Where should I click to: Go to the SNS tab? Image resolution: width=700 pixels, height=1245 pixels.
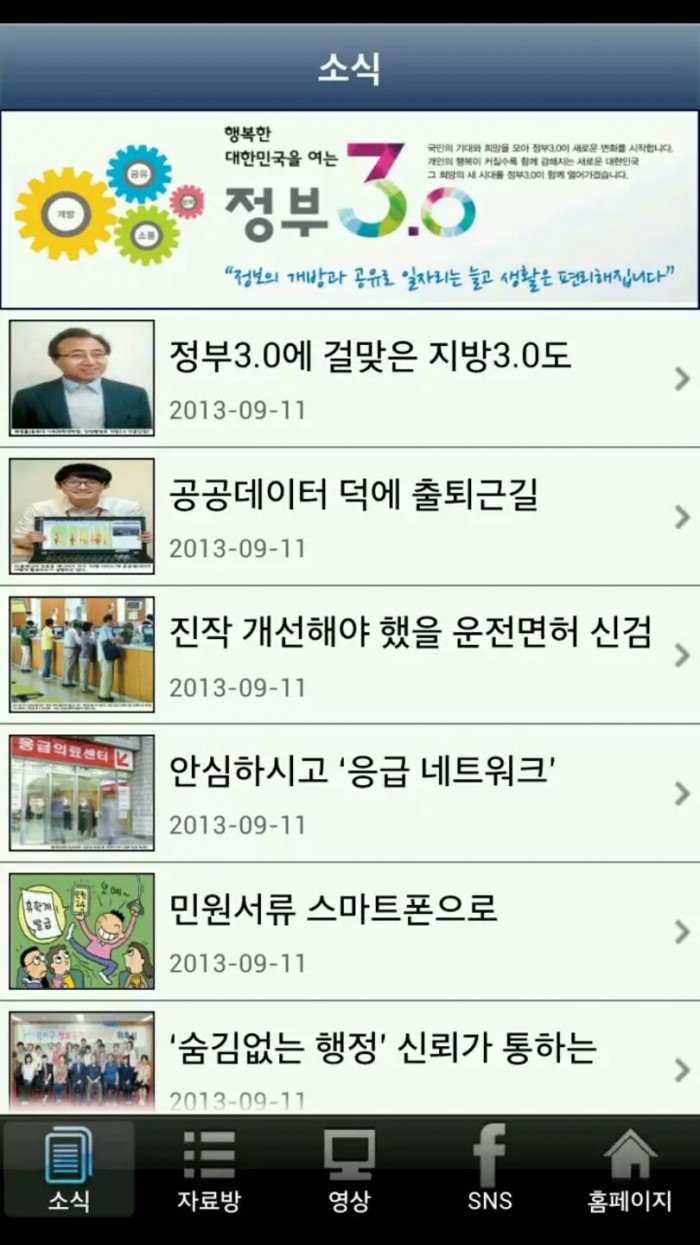[489, 1172]
